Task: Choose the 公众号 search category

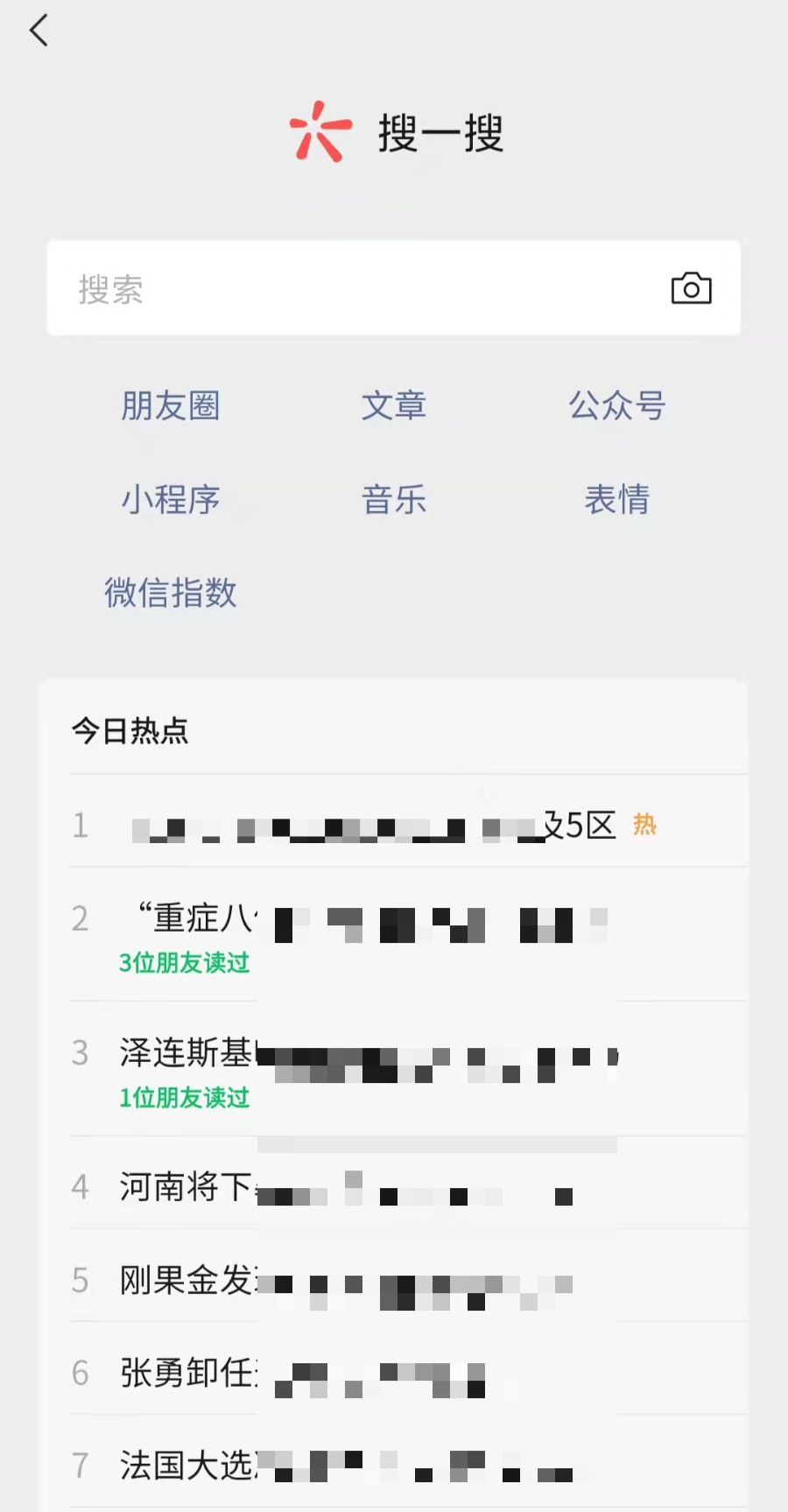Action: click(x=616, y=406)
